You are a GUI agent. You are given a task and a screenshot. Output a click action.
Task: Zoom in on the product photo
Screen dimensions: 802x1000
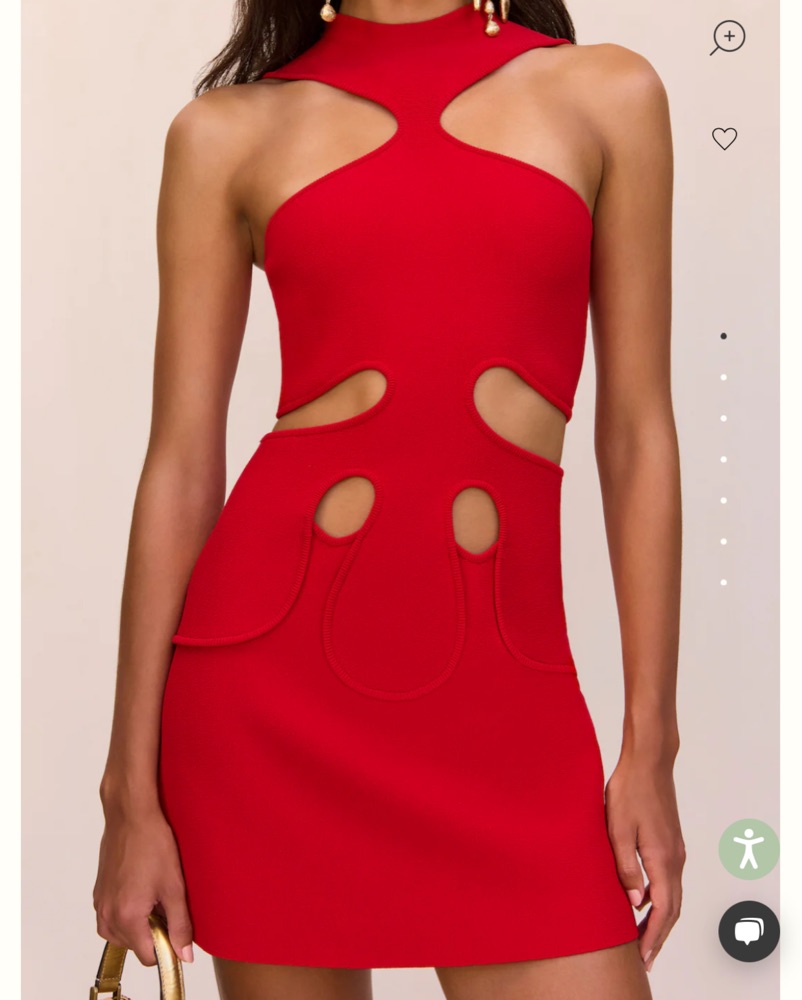728,37
